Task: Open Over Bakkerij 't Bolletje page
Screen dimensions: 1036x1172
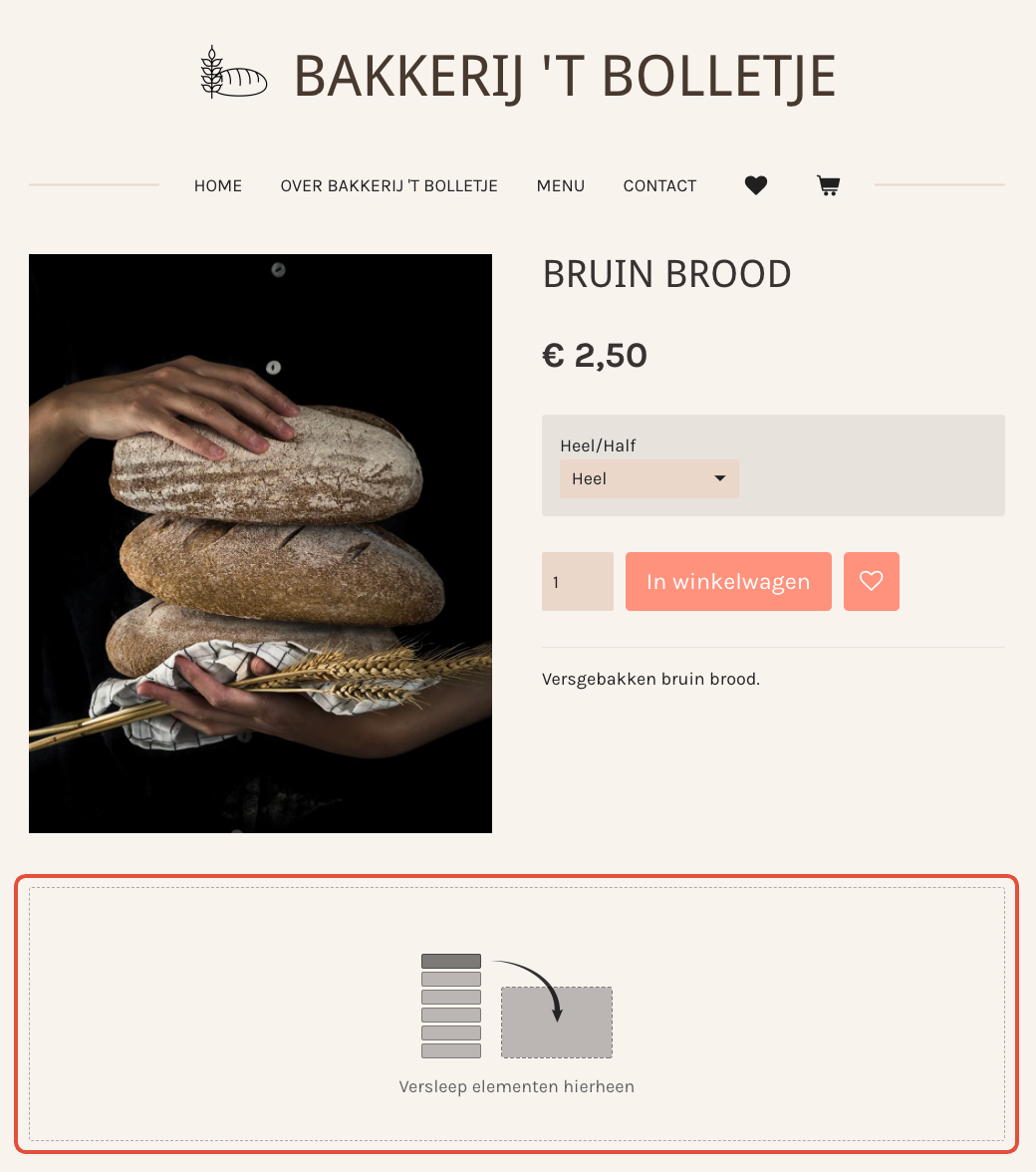Action: [388, 185]
